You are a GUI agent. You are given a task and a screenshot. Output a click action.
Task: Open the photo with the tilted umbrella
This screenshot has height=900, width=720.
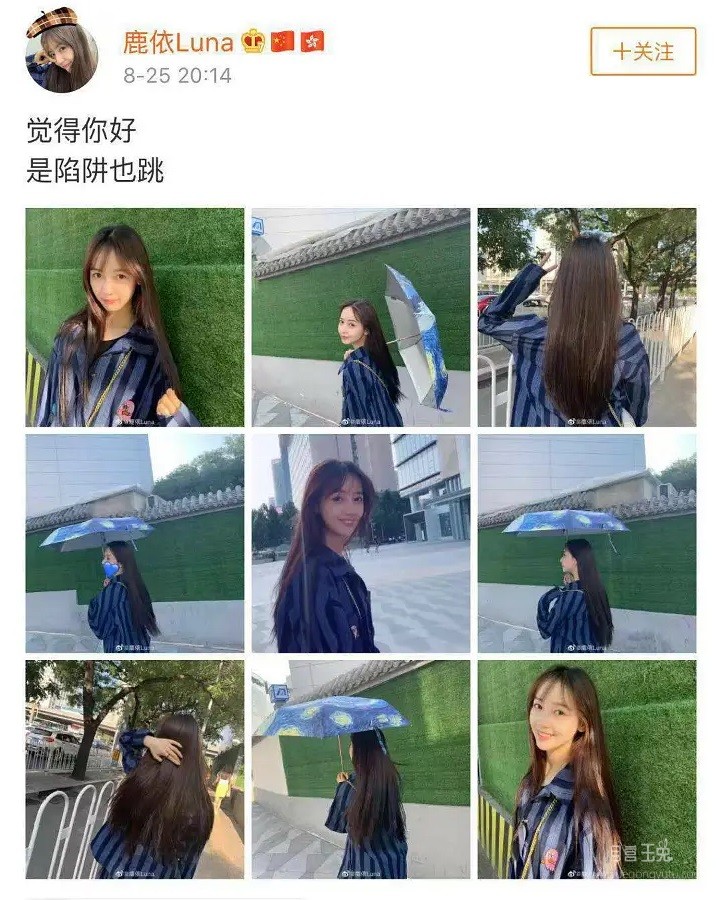point(360,317)
